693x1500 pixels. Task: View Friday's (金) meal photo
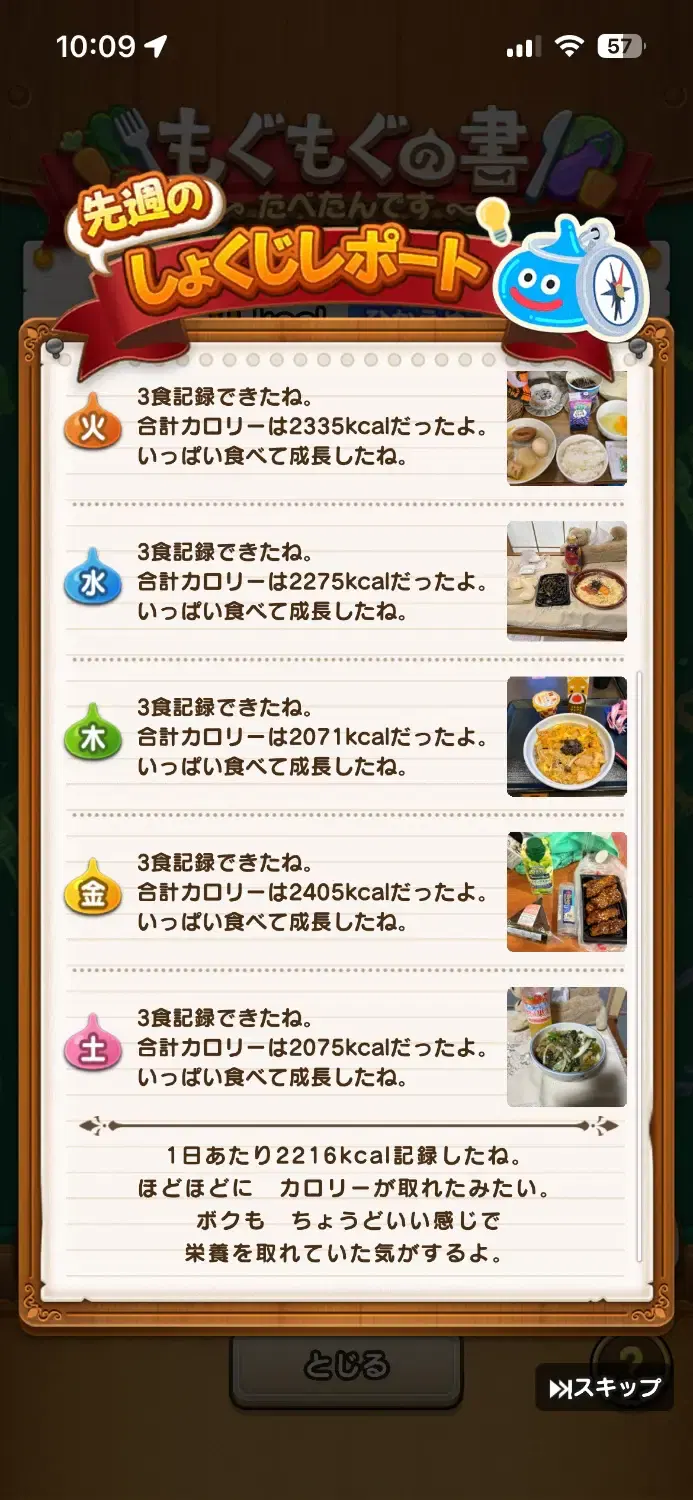point(566,892)
